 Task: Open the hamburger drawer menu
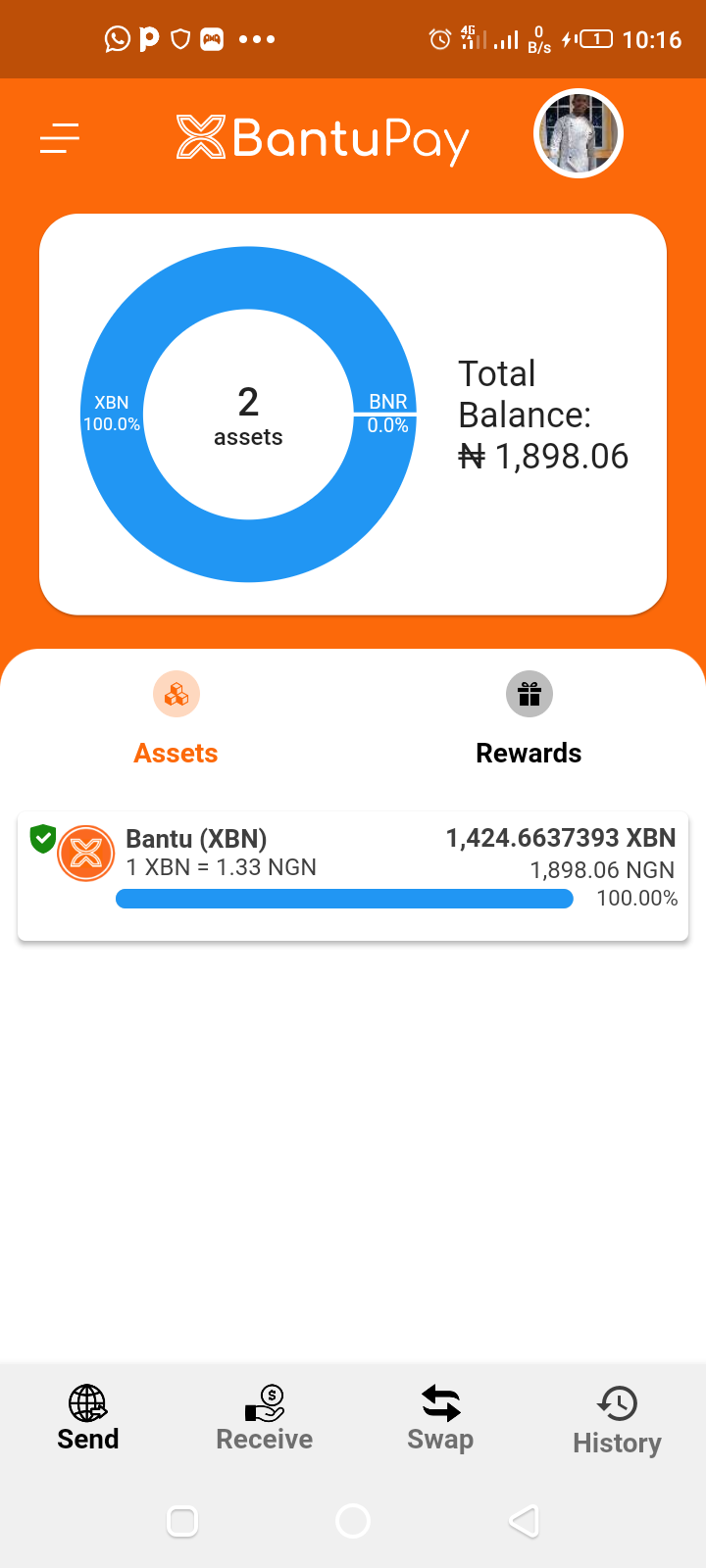60,138
